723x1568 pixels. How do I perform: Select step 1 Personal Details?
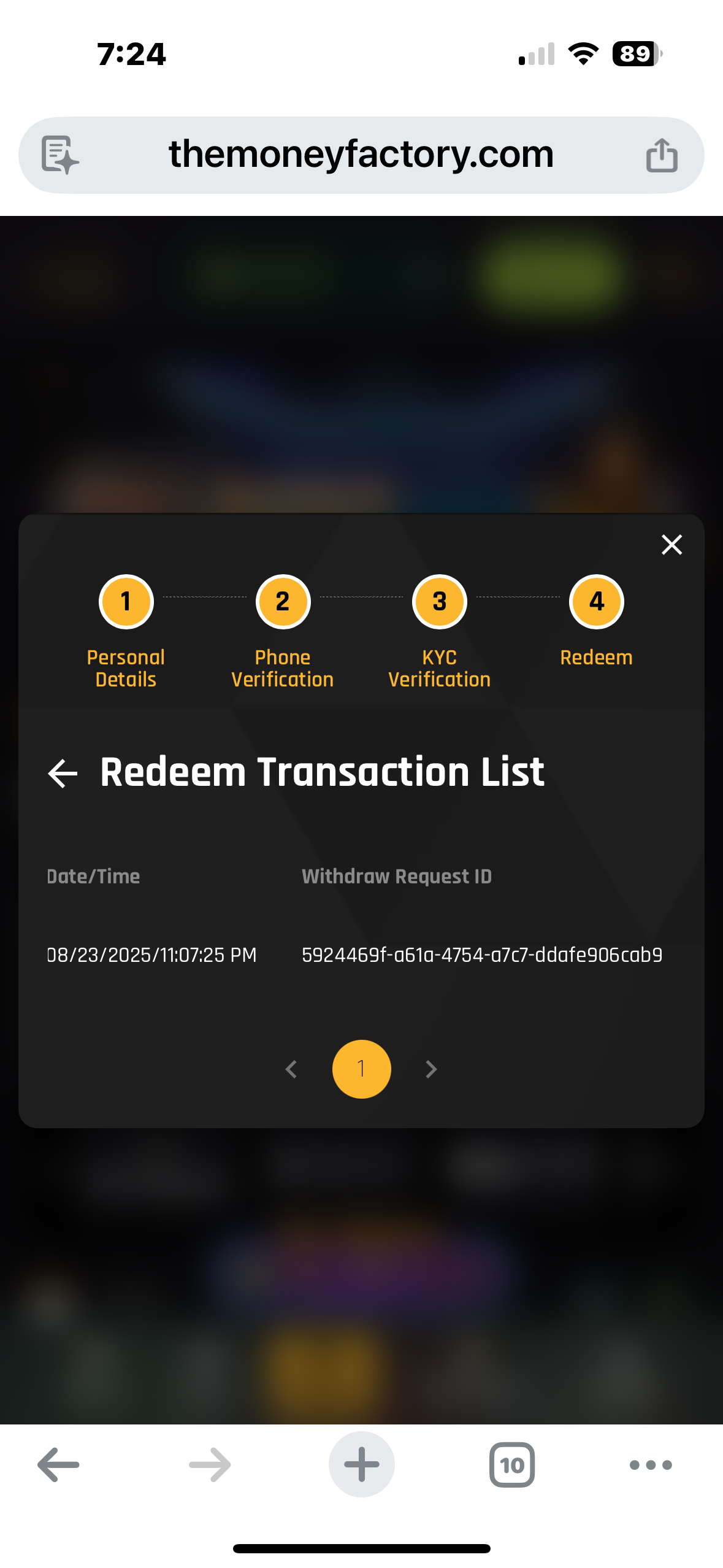tap(126, 602)
